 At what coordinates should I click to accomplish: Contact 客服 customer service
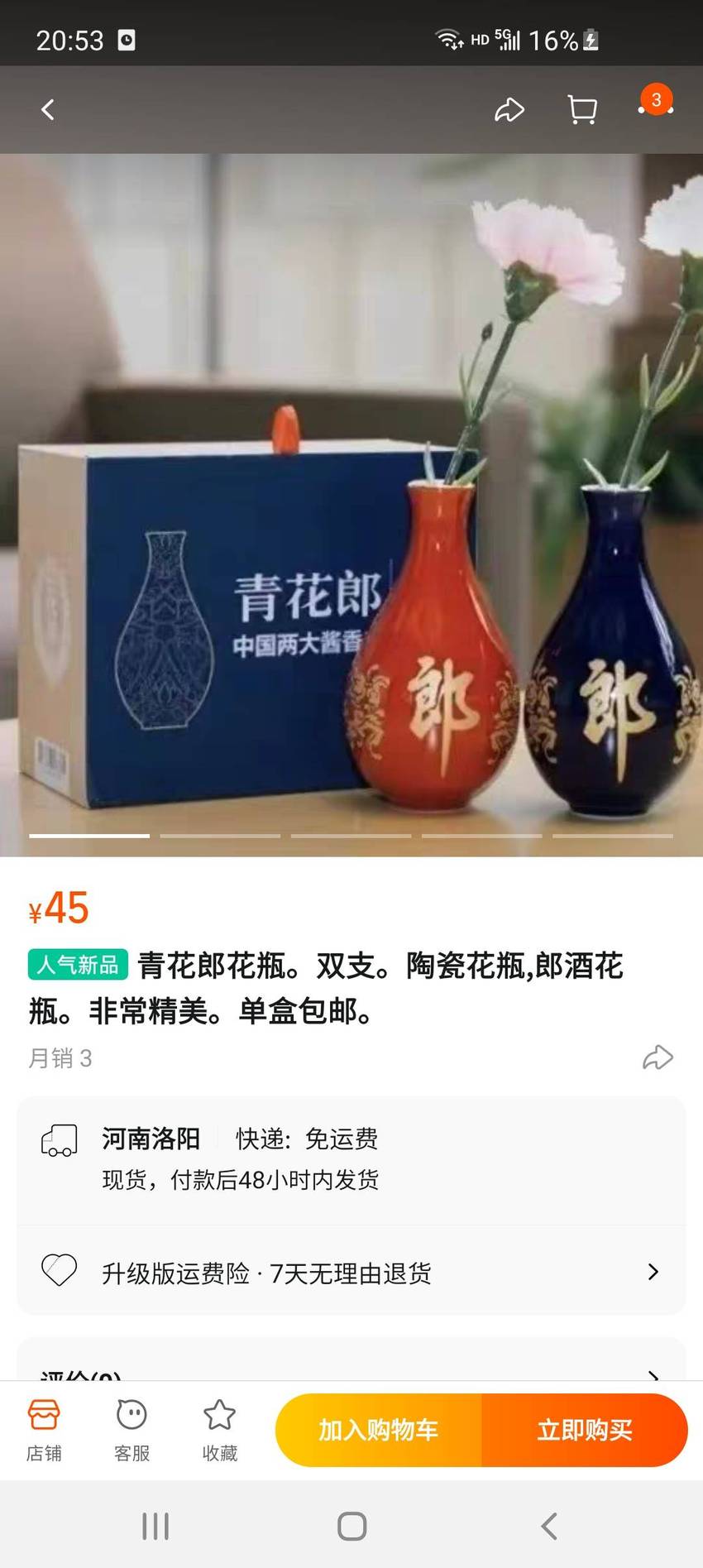tap(132, 1431)
